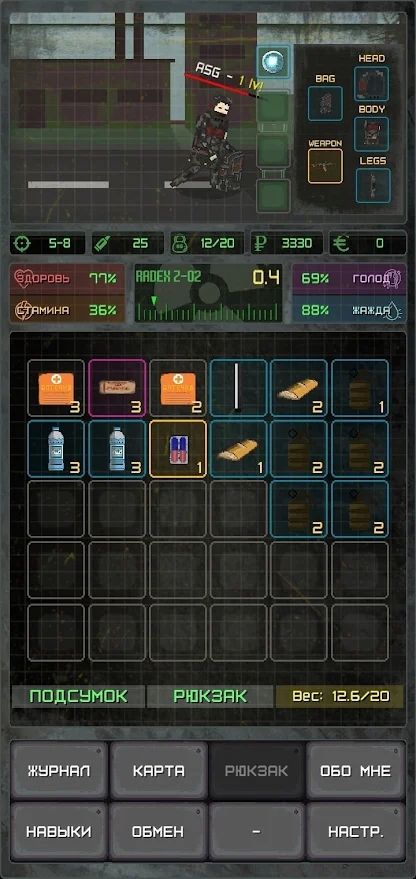
Task: Open the КАРТА map screen
Action: pyautogui.click(x=158, y=770)
